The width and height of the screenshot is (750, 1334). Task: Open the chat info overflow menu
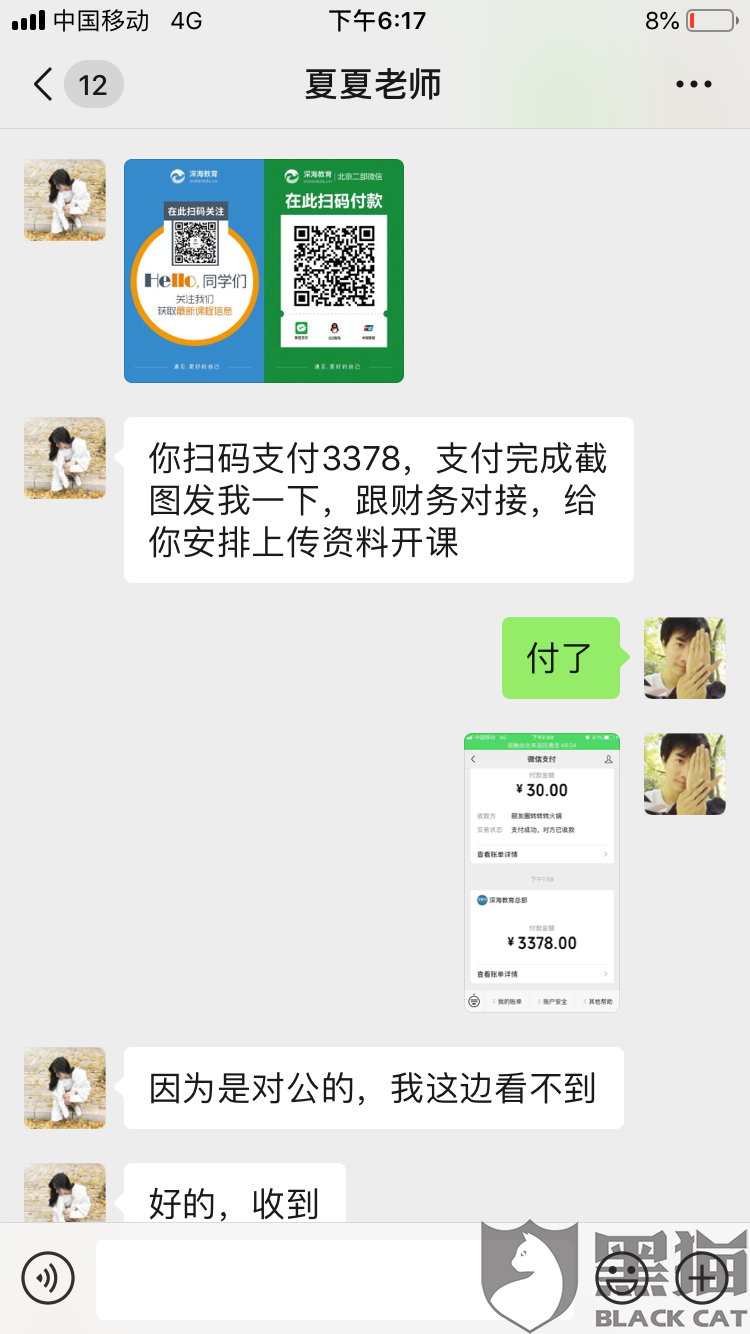693,84
